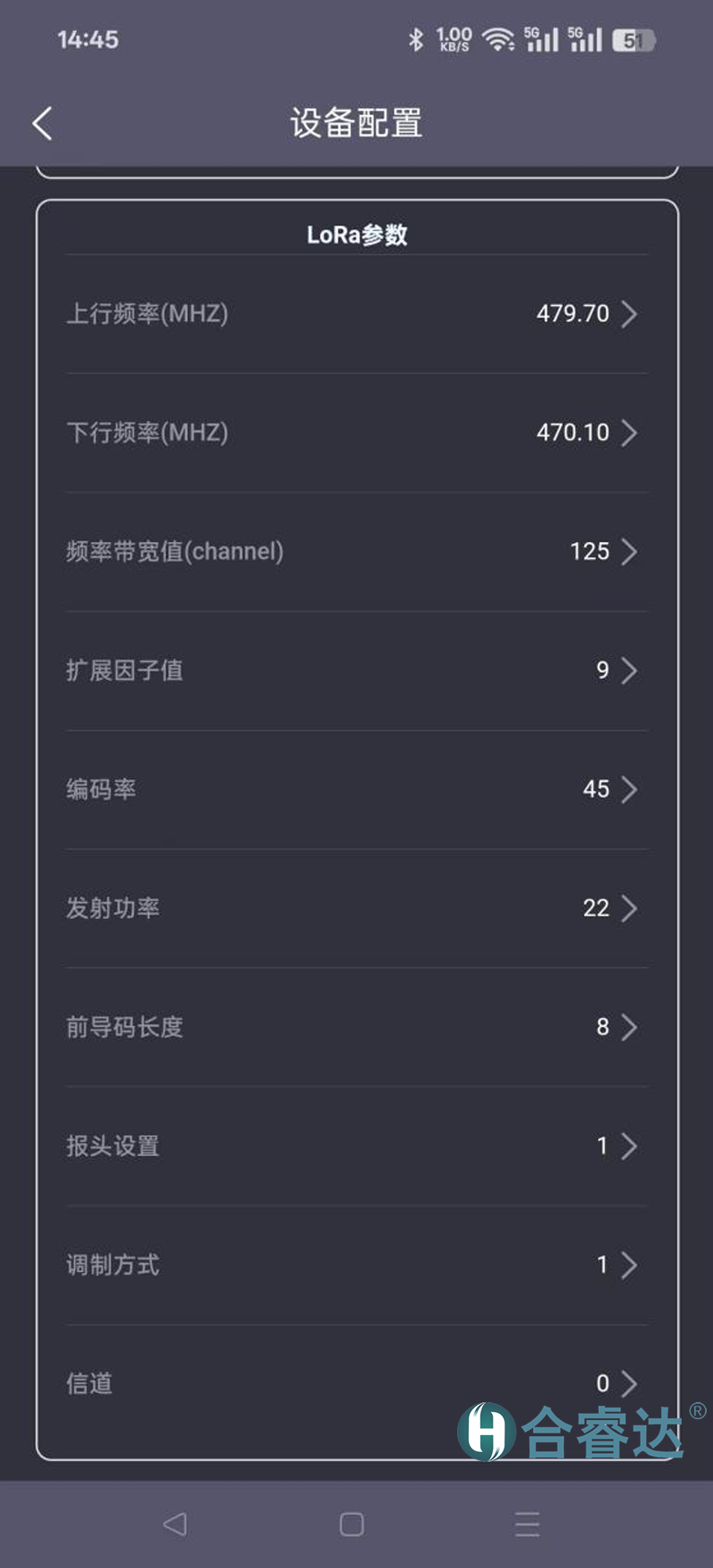Tap the 前导码长度 setting labeled 8
713x1568 pixels.
(x=356, y=1027)
